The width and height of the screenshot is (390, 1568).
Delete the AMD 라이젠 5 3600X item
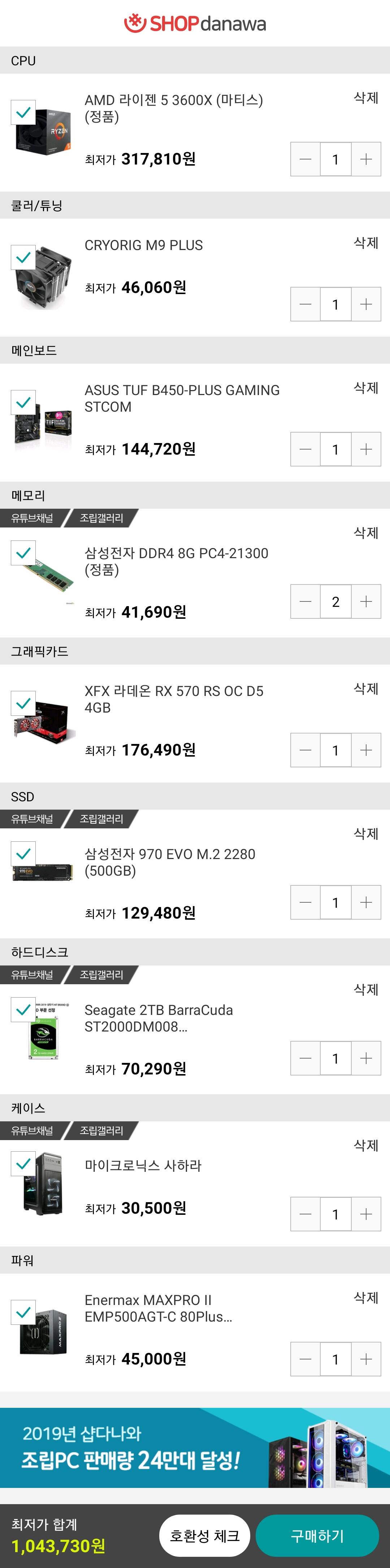(x=365, y=98)
